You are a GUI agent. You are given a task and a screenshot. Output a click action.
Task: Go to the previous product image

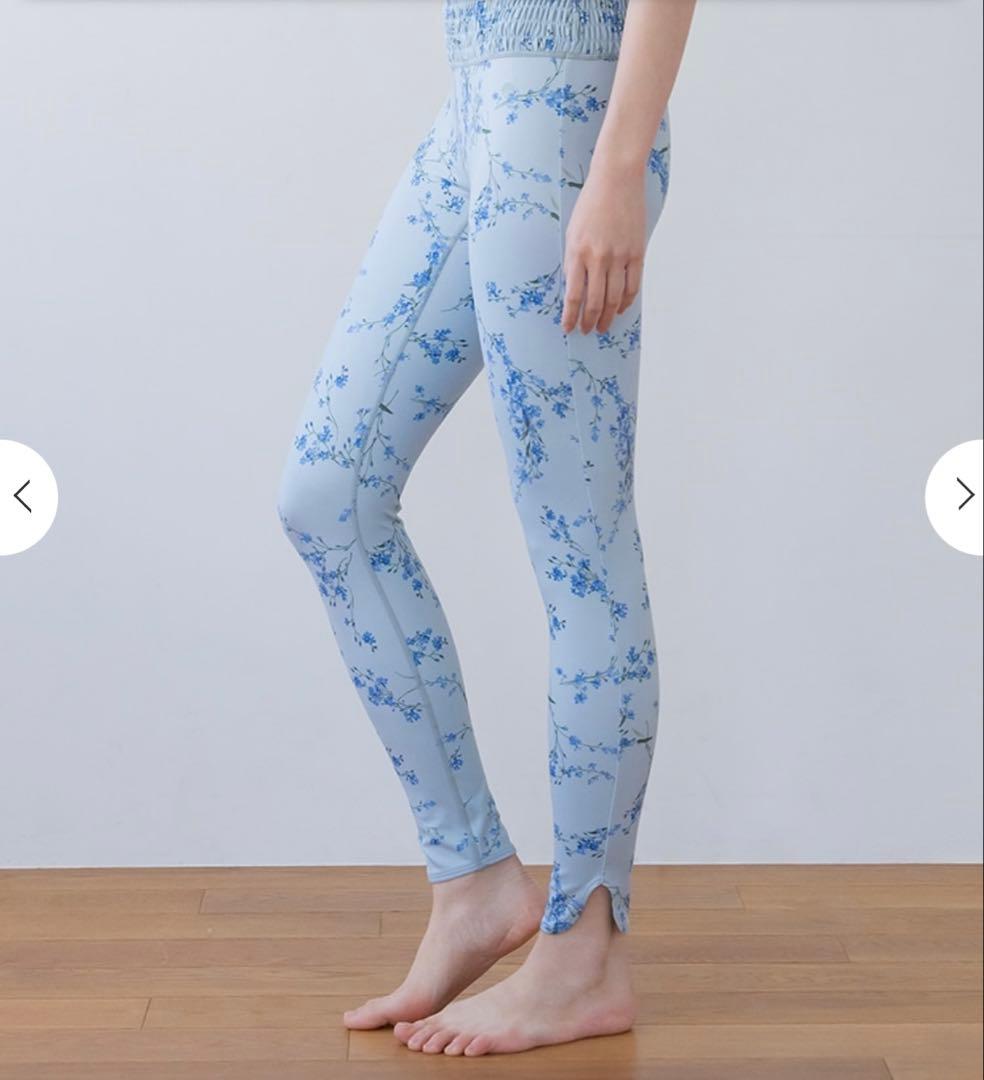(22, 496)
